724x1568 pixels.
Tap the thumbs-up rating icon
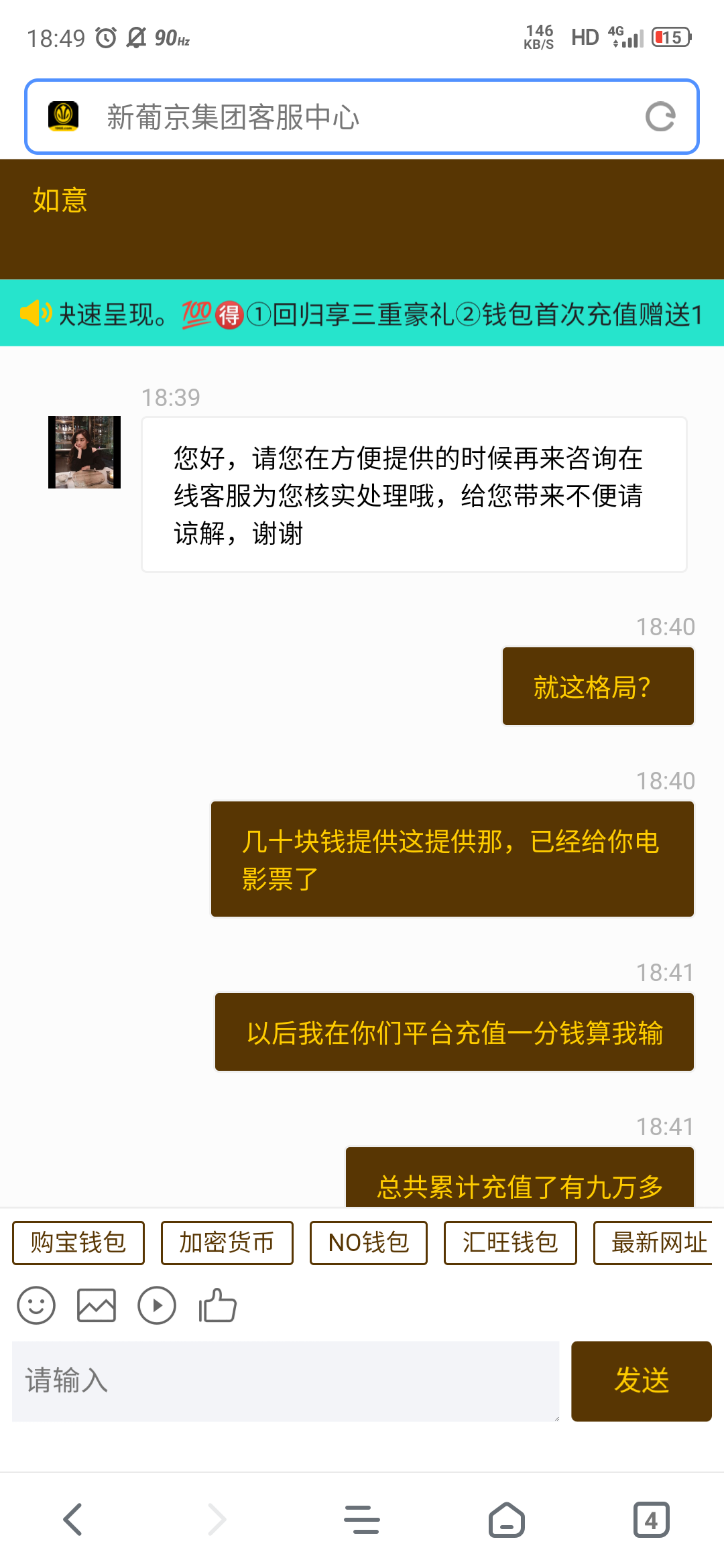pyautogui.click(x=217, y=1305)
